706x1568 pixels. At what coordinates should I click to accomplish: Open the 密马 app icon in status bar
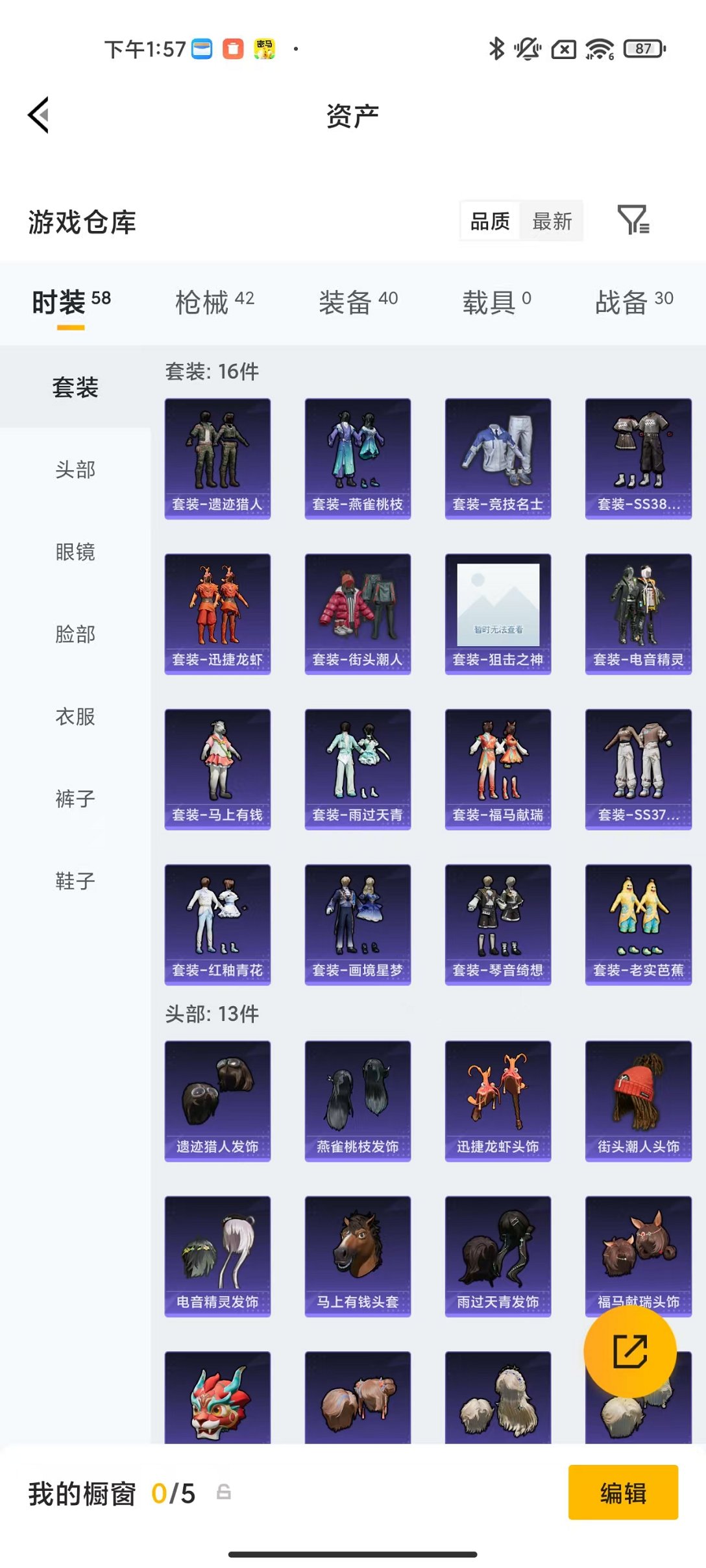[x=265, y=47]
